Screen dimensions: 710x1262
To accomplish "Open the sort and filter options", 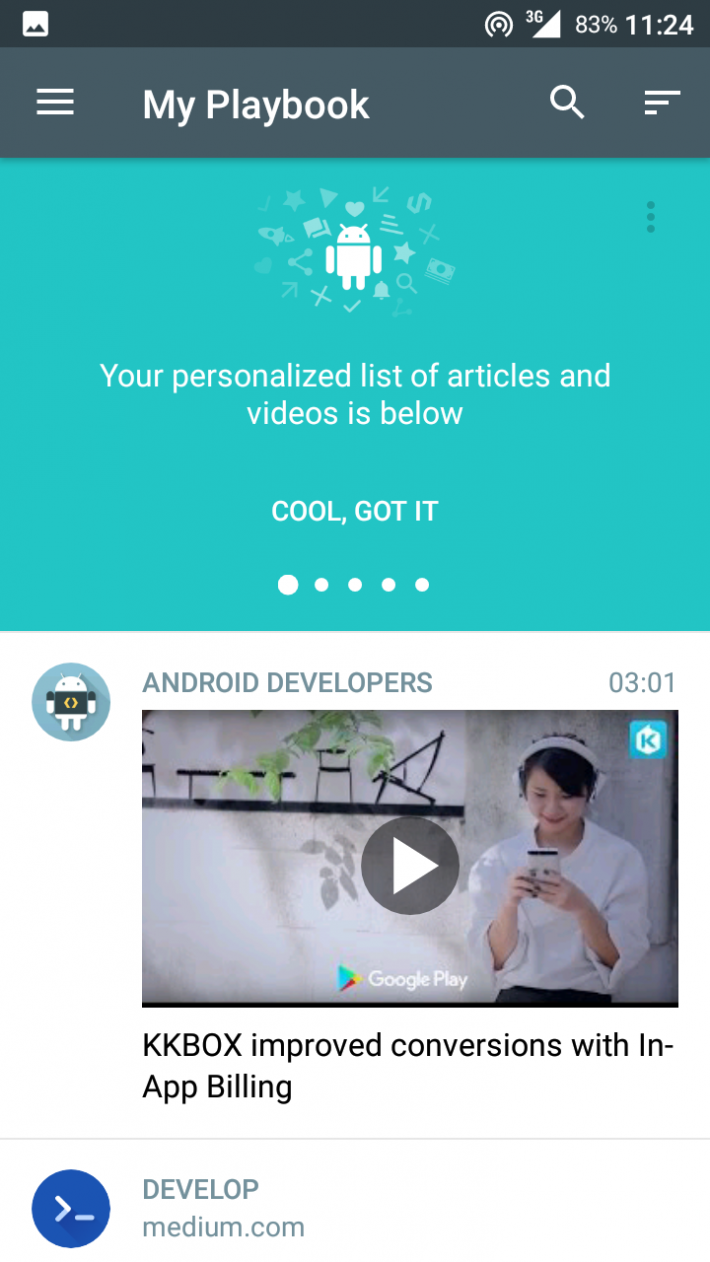I will [661, 103].
